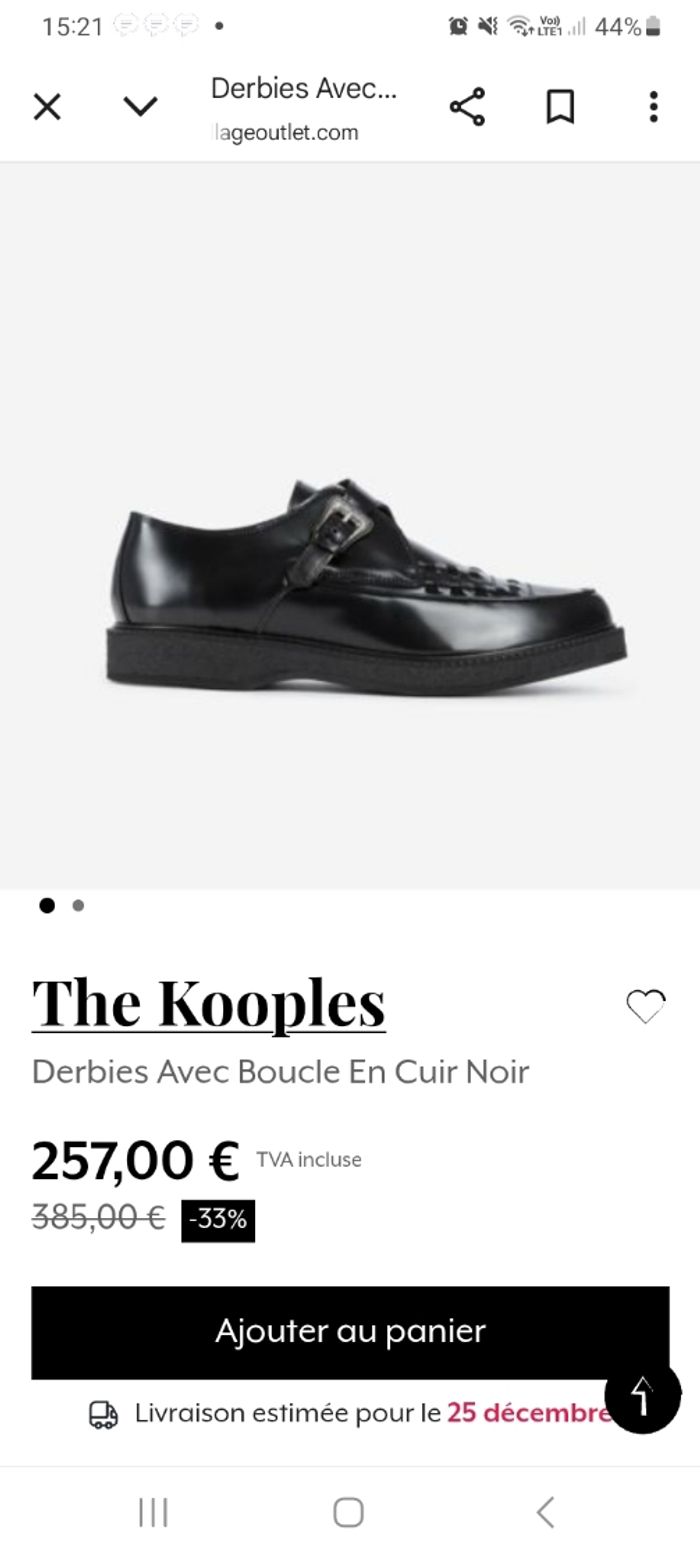Jump back to top with arrow button
This screenshot has width=700, height=1559.
pos(643,1395)
